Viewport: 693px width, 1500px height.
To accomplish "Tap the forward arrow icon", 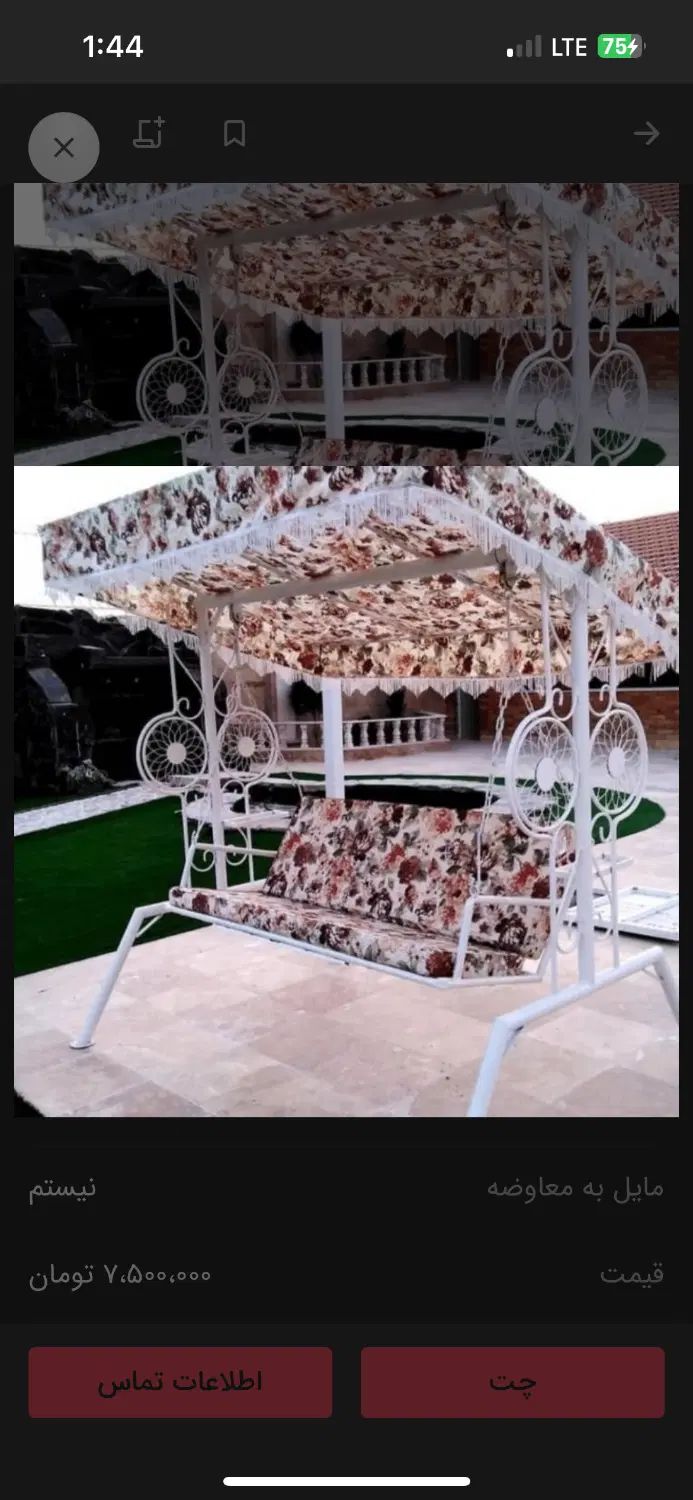I will (646, 134).
